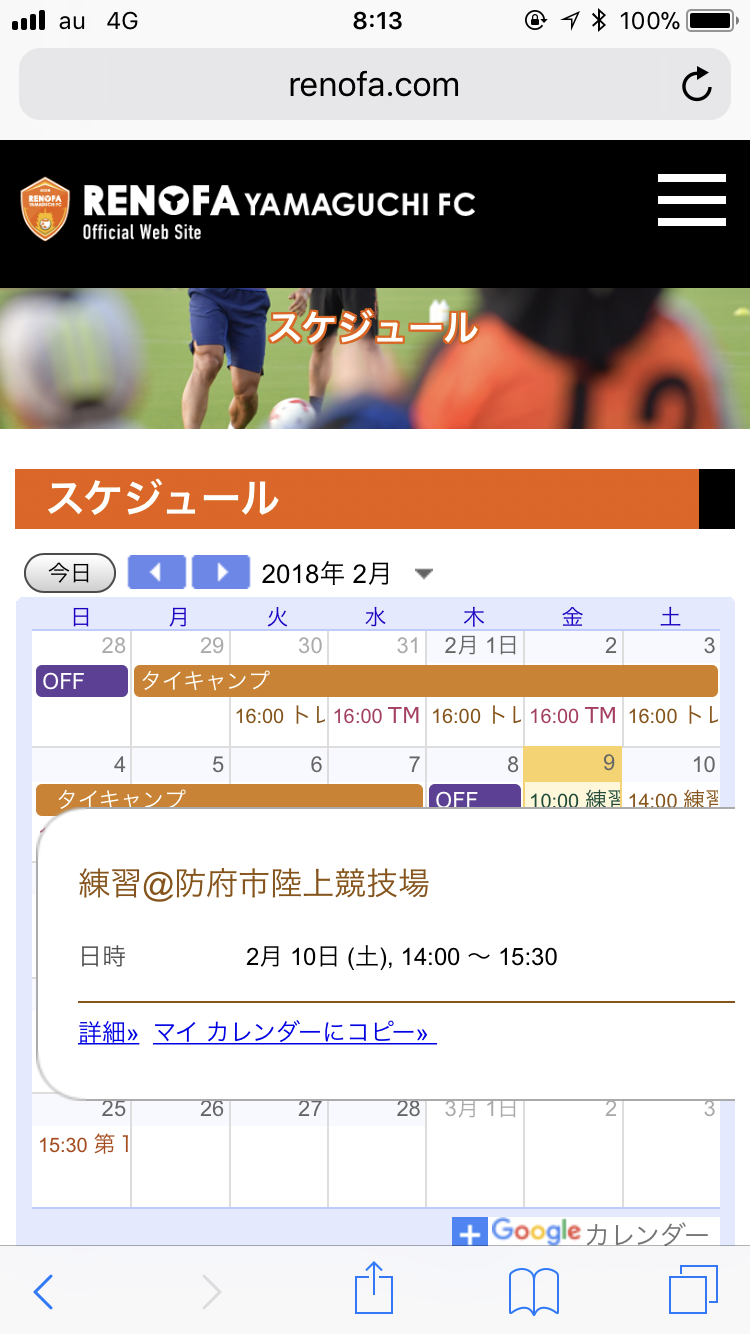Open the Safari share sheet
The height and width of the screenshot is (1334, 750).
[374, 1288]
